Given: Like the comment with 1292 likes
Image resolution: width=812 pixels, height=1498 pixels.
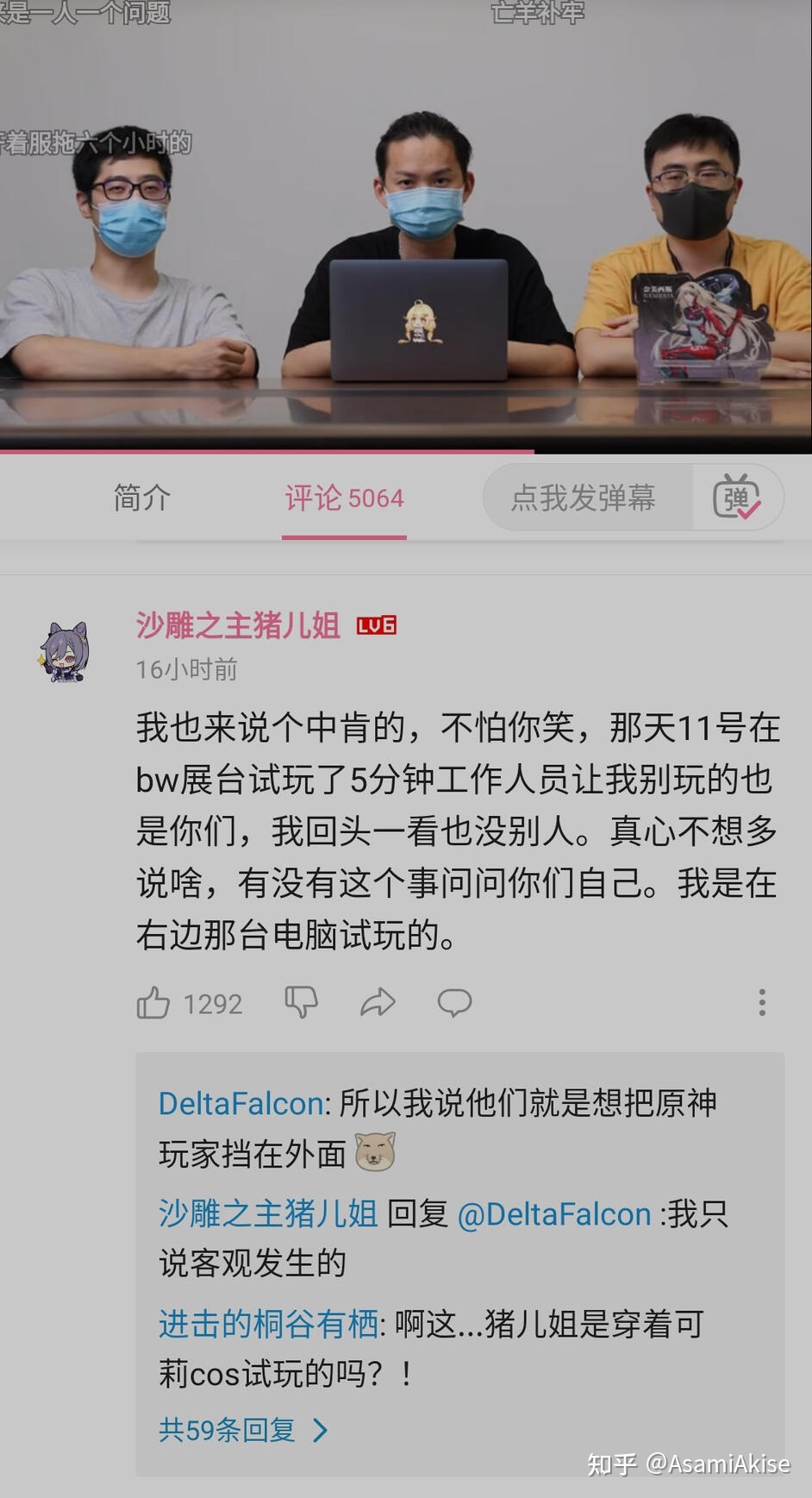Looking at the screenshot, I should [x=153, y=1003].
